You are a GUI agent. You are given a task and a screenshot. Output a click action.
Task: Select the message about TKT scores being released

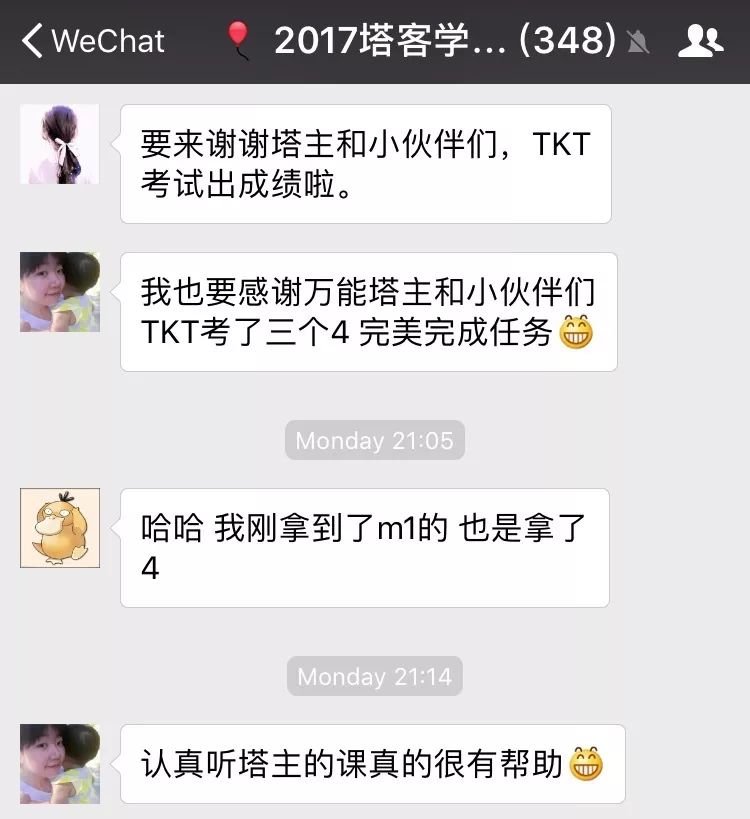368,163
